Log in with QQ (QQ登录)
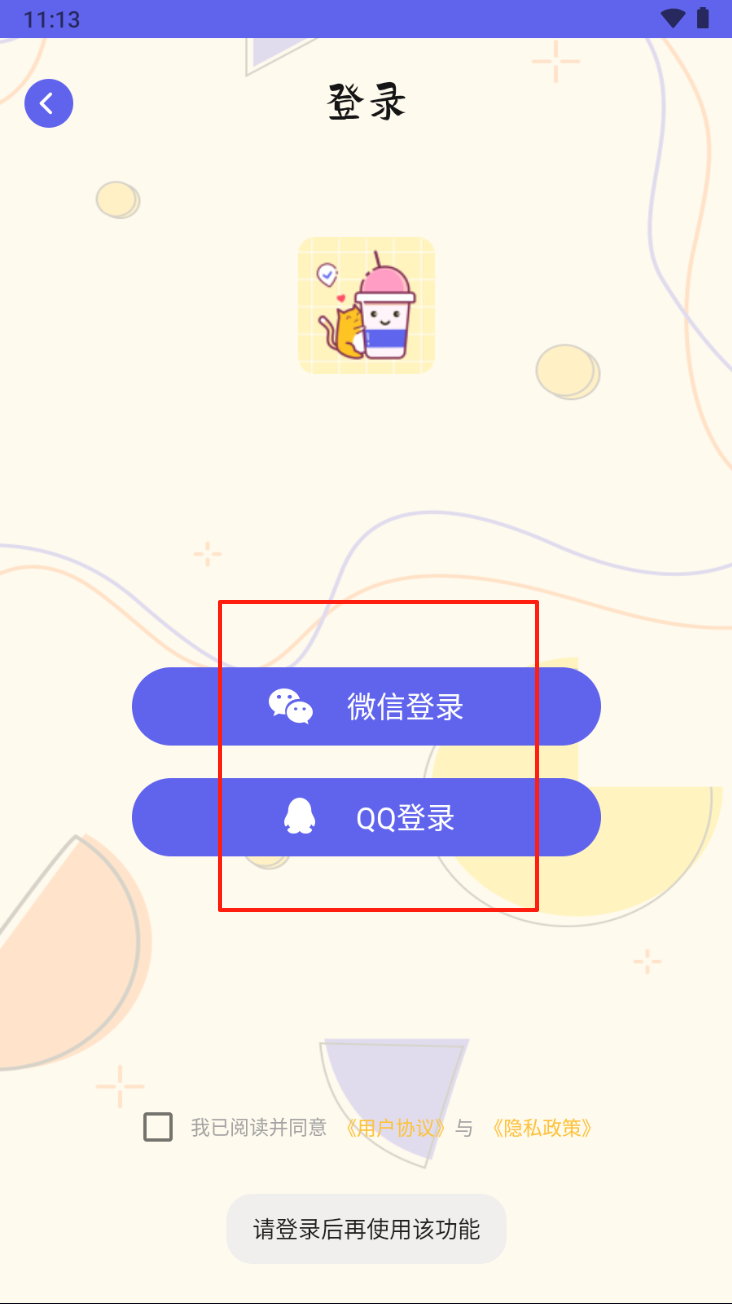This screenshot has height=1304, width=732. point(366,817)
